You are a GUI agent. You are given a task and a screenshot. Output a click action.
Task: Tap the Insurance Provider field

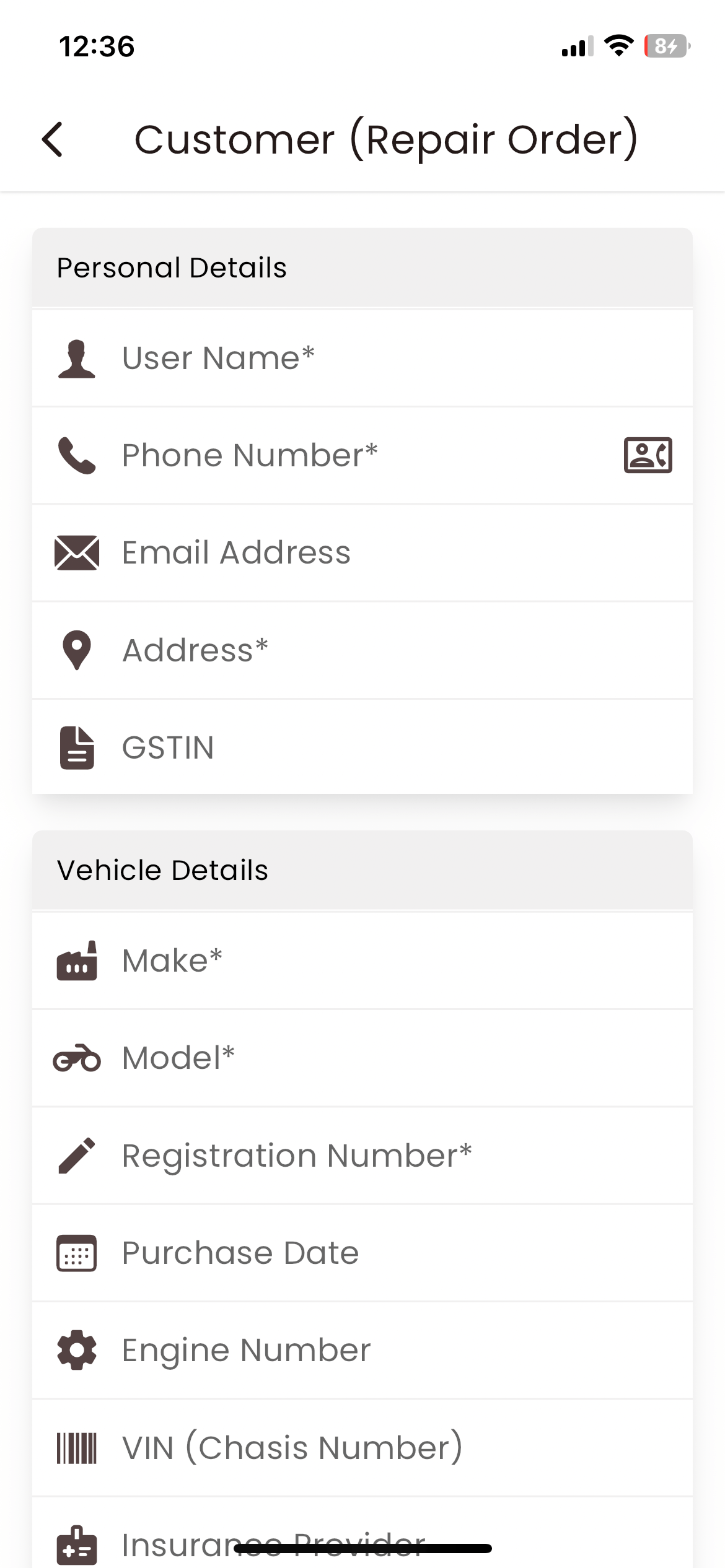pyautogui.click(x=372, y=1536)
